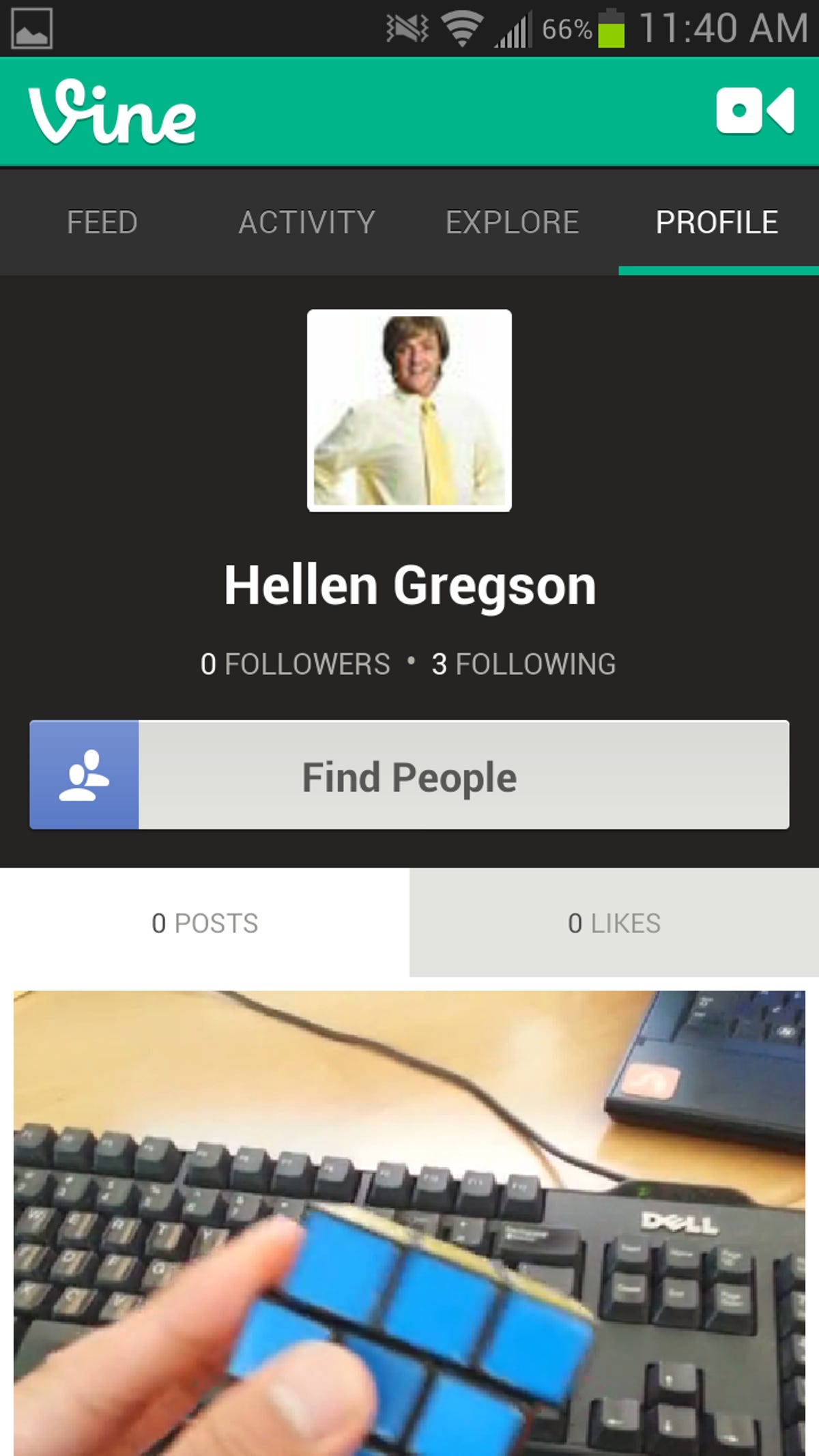Open the 0 POSTS tab
819x1456 pixels.
(x=204, y=924)
